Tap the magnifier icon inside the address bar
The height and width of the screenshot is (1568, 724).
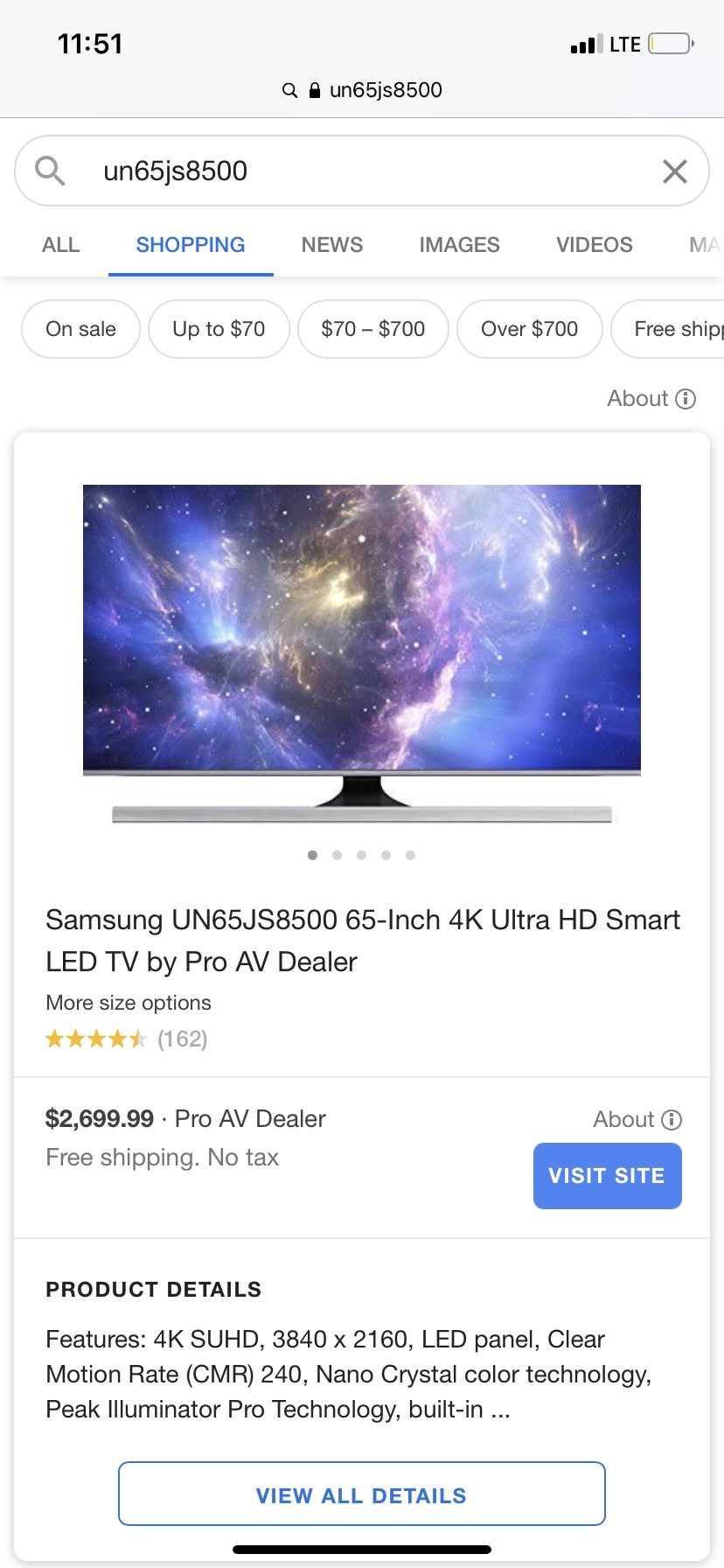click(289, 90)
